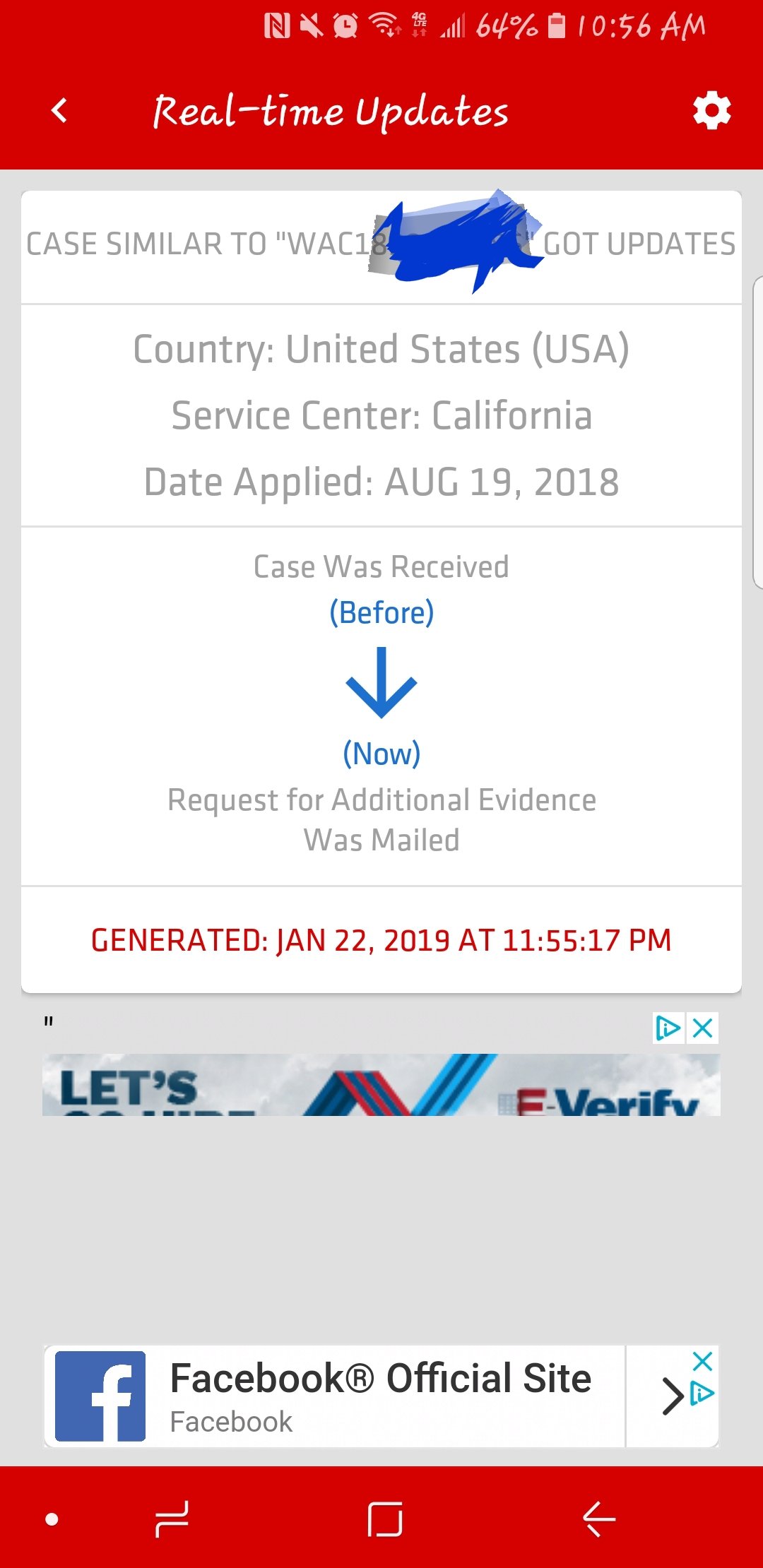Close the E-Verify banner ad
763x1568 pixels.
point(703,1028)
